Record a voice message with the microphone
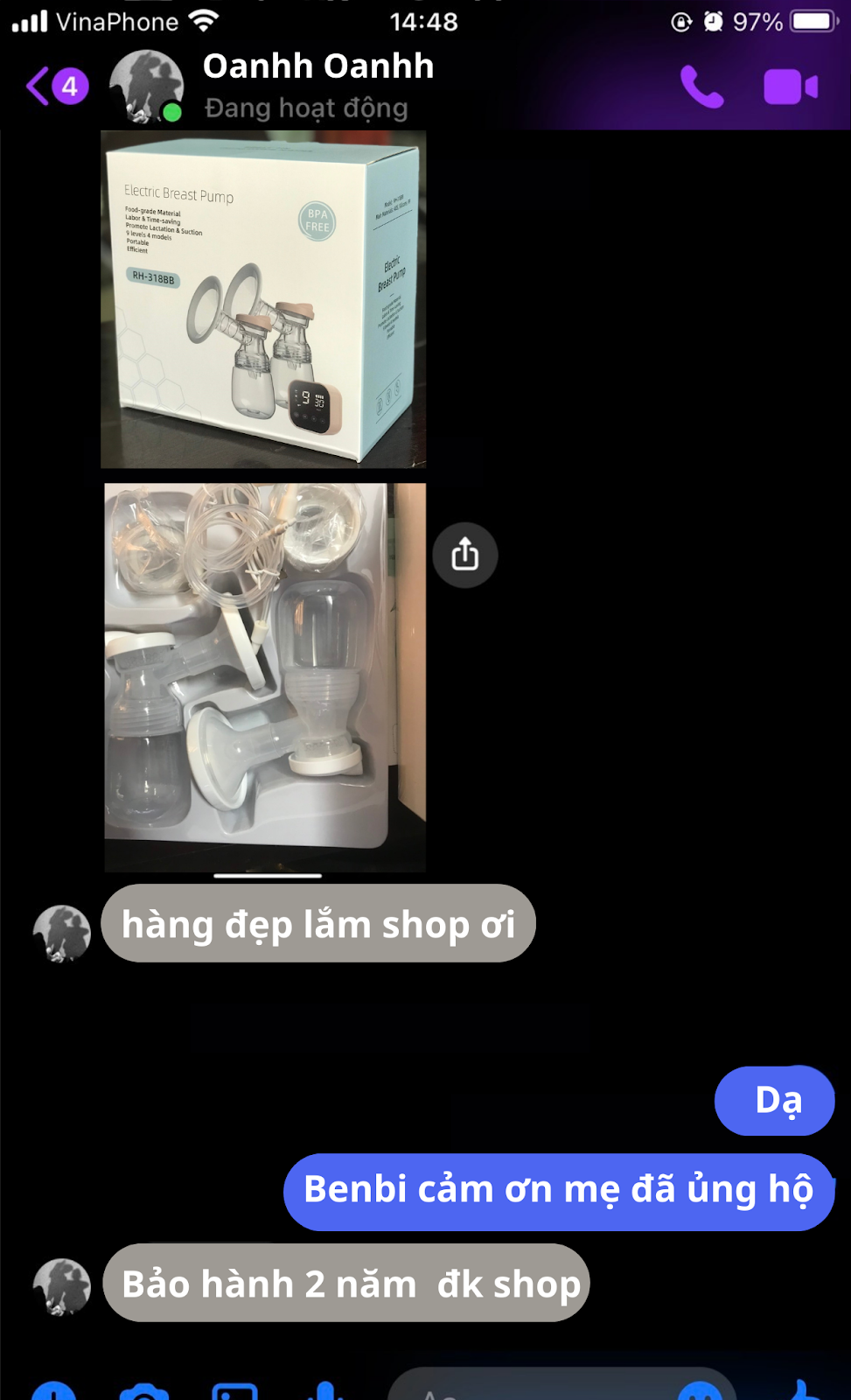Screen dimensions: 851x1400 coord(325,1391)
